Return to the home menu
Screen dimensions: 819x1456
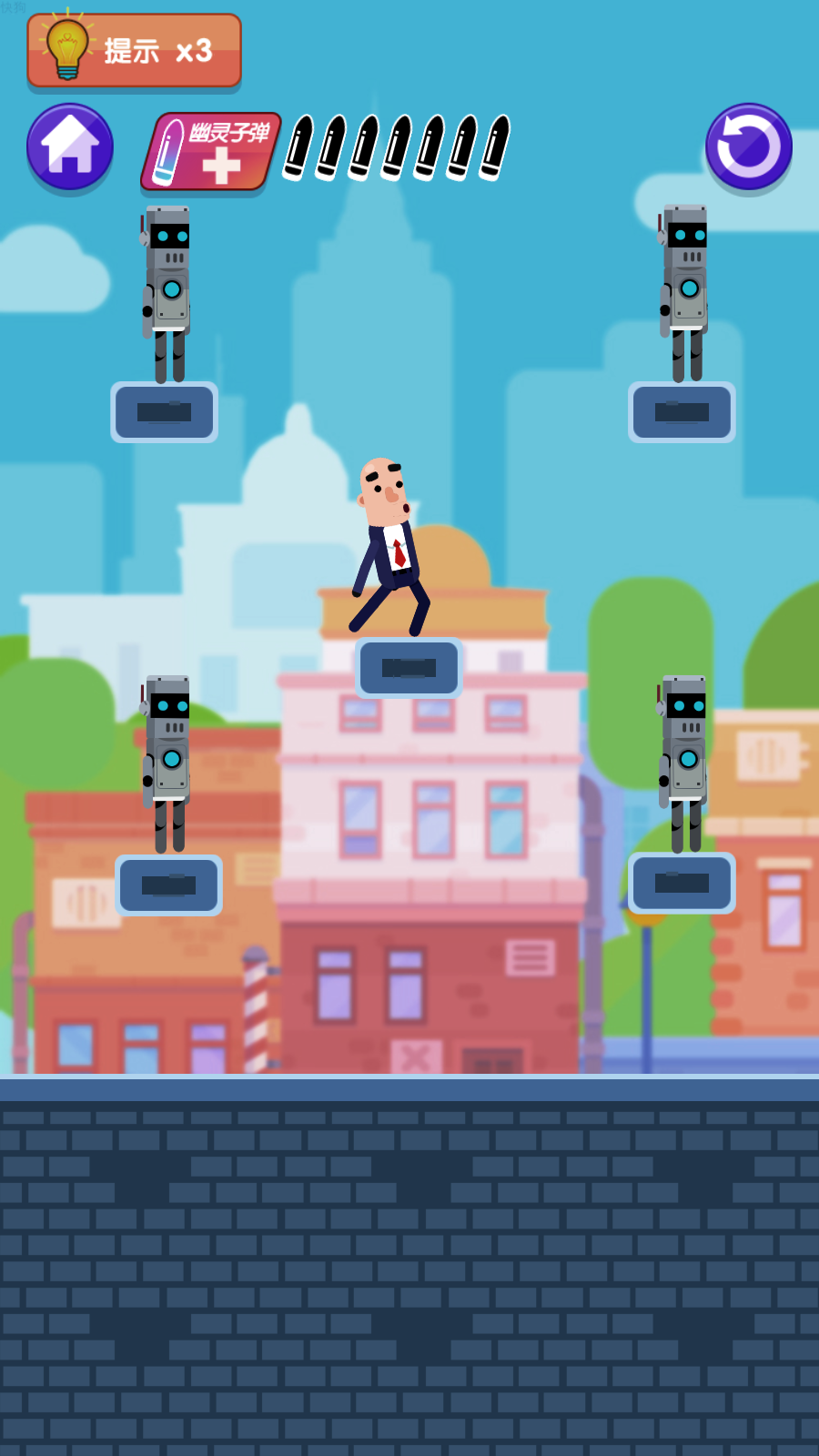70,147
